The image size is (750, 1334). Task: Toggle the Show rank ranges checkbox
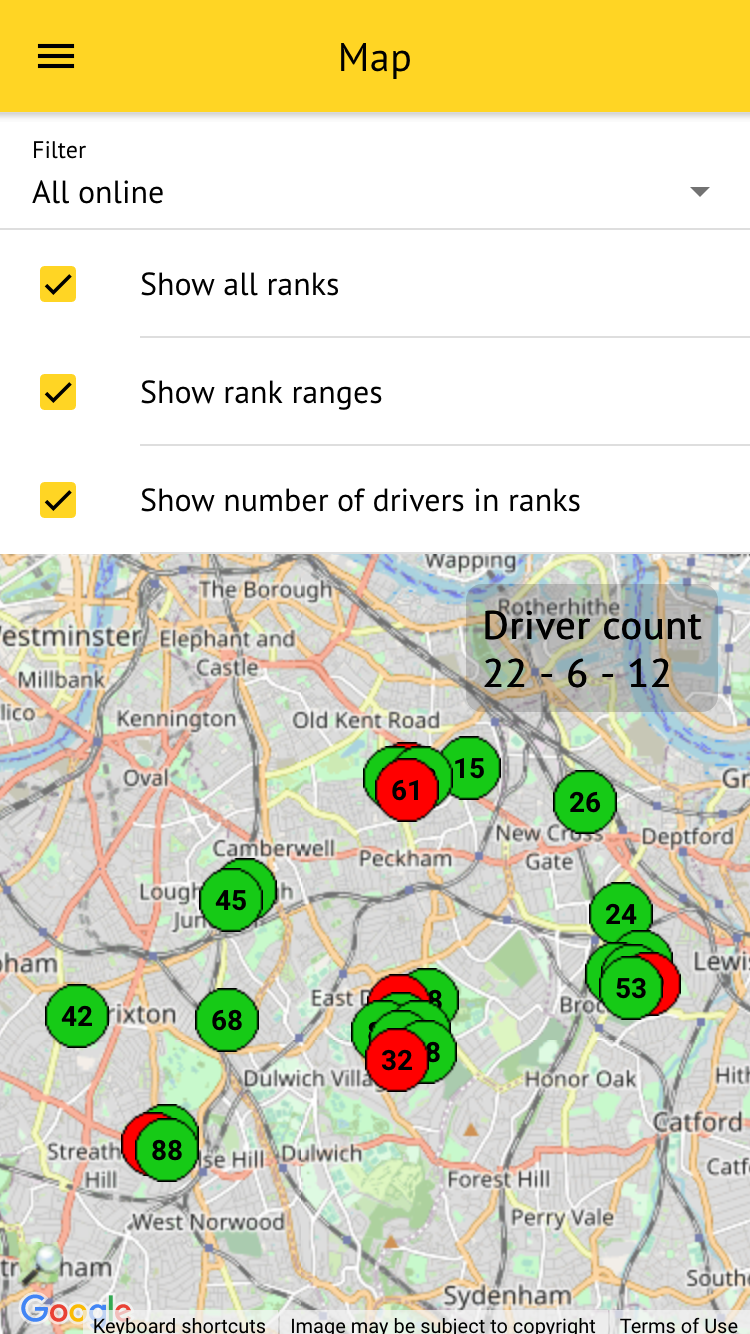(x=58, y=392)
